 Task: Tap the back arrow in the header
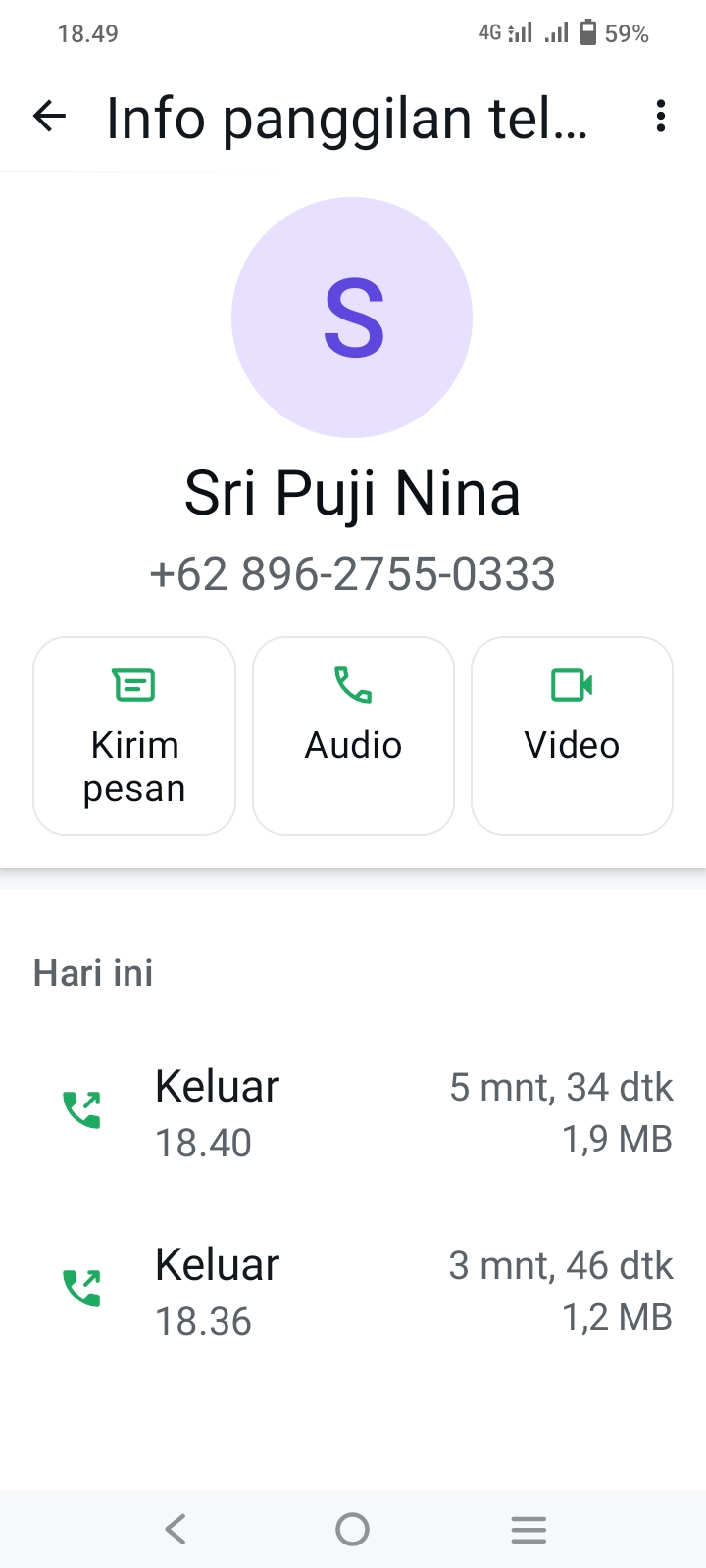coord(49,117)
